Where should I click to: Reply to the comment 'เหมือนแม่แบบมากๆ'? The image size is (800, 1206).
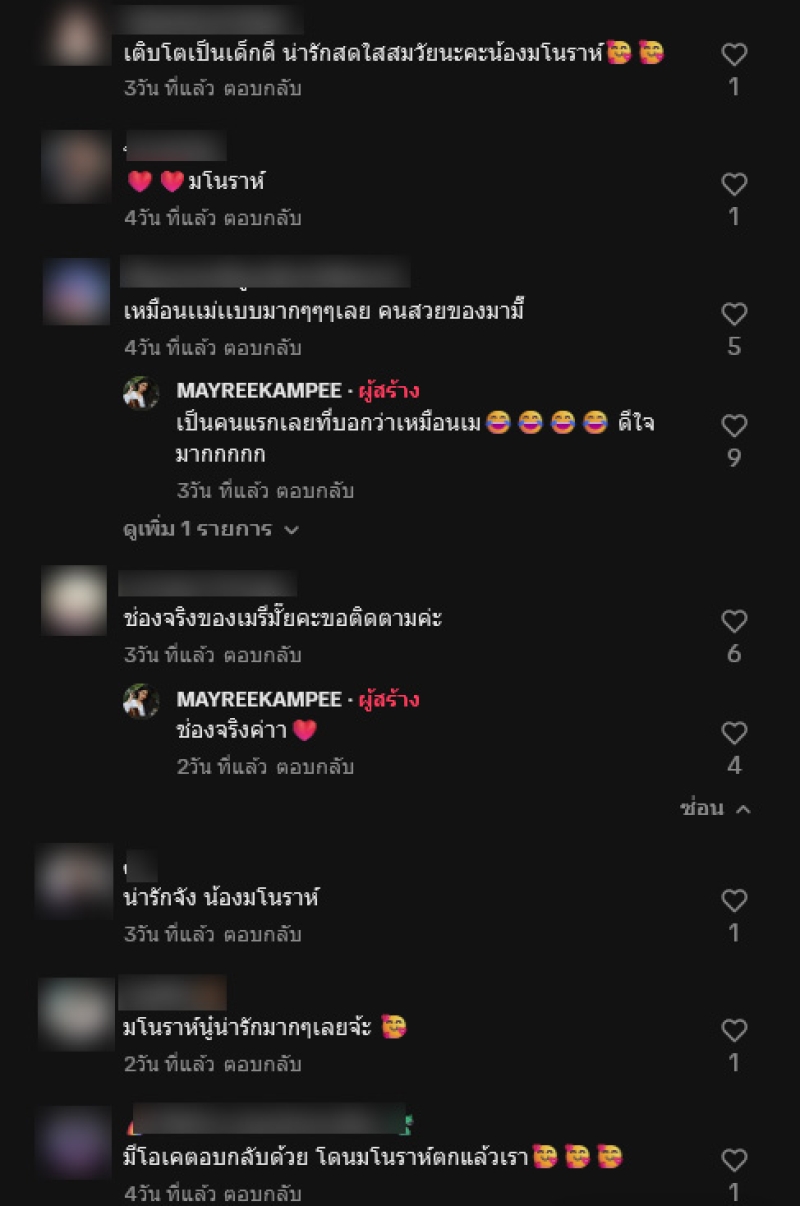pos(262,349)
